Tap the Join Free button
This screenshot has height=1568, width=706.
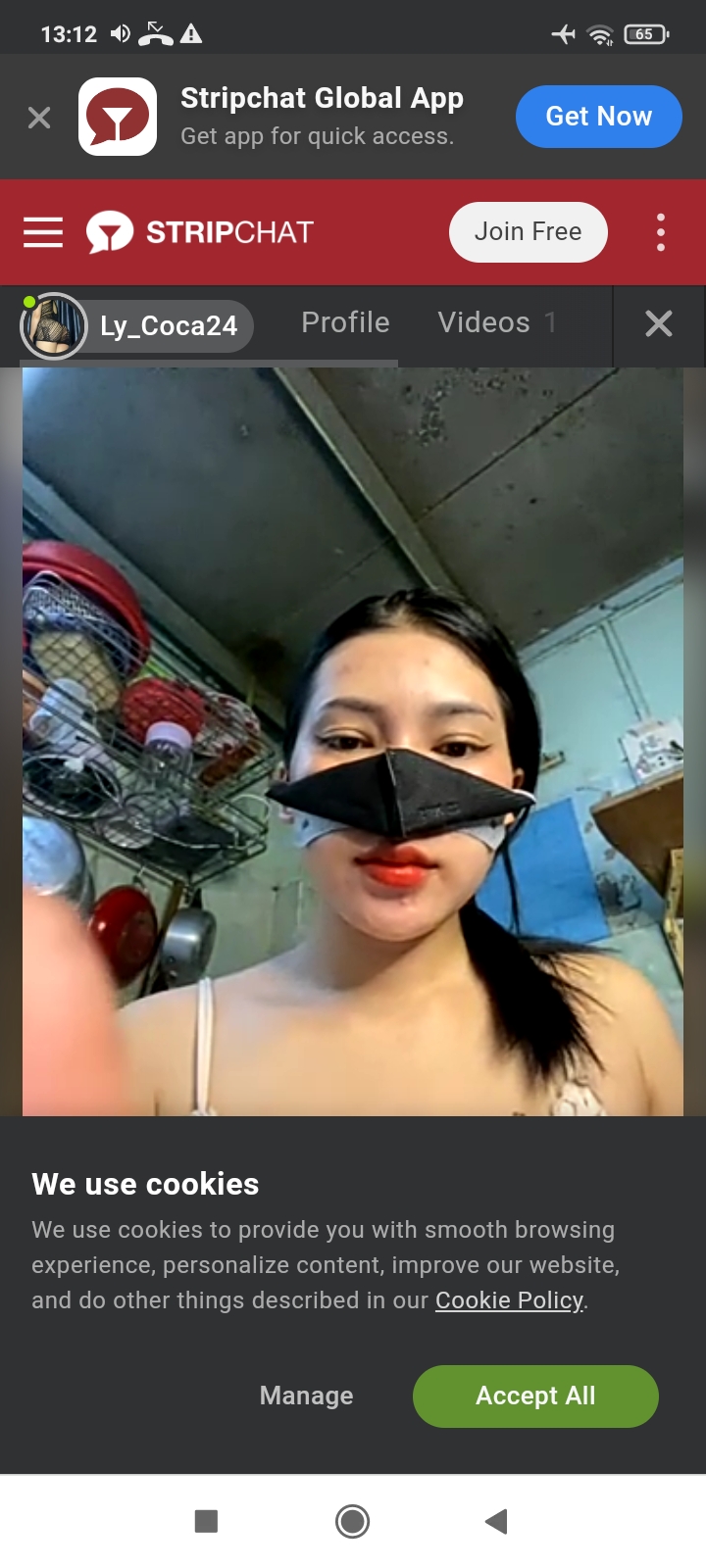point(528,232)
